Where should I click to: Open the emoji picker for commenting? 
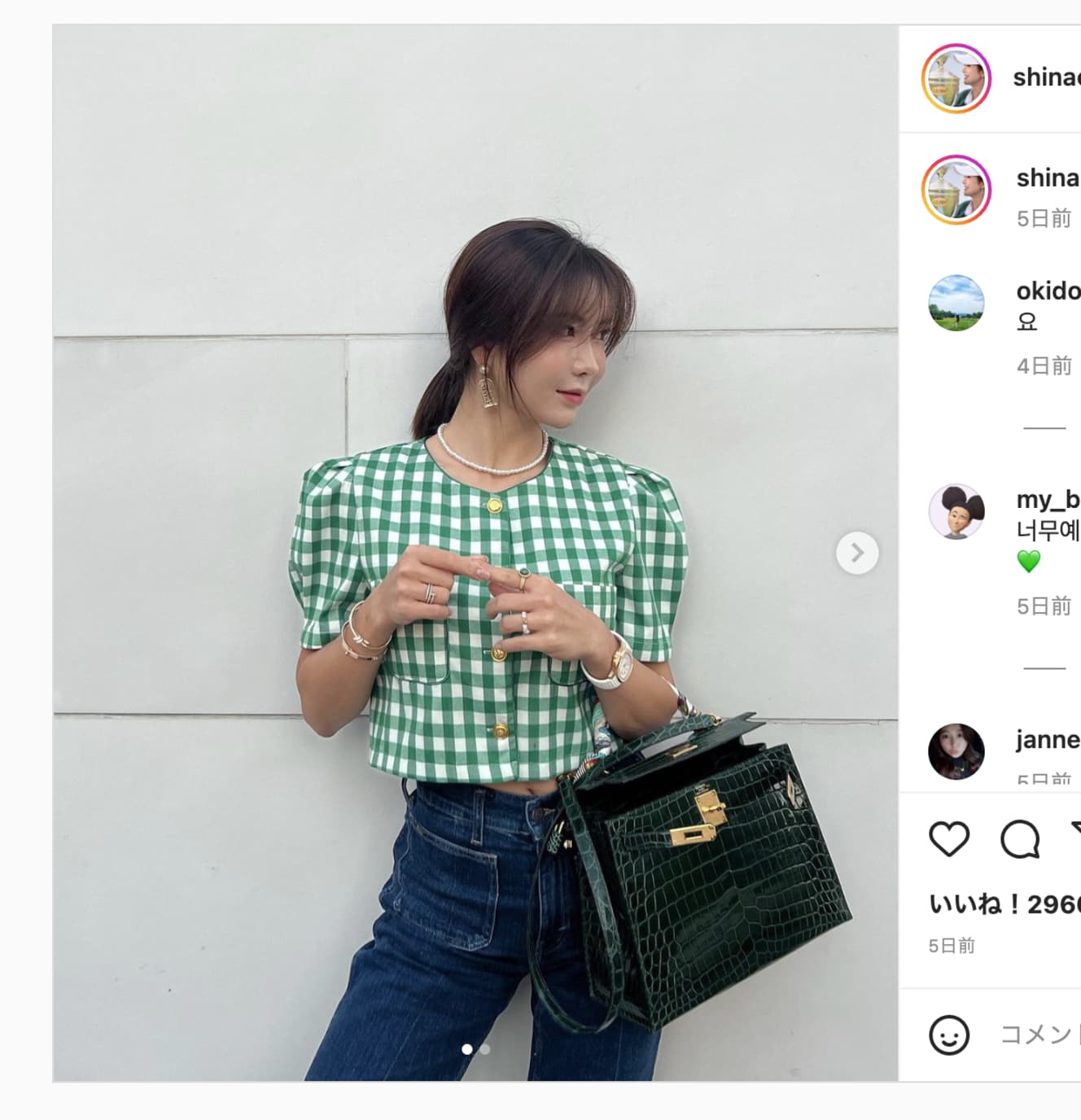point(949,1035)
